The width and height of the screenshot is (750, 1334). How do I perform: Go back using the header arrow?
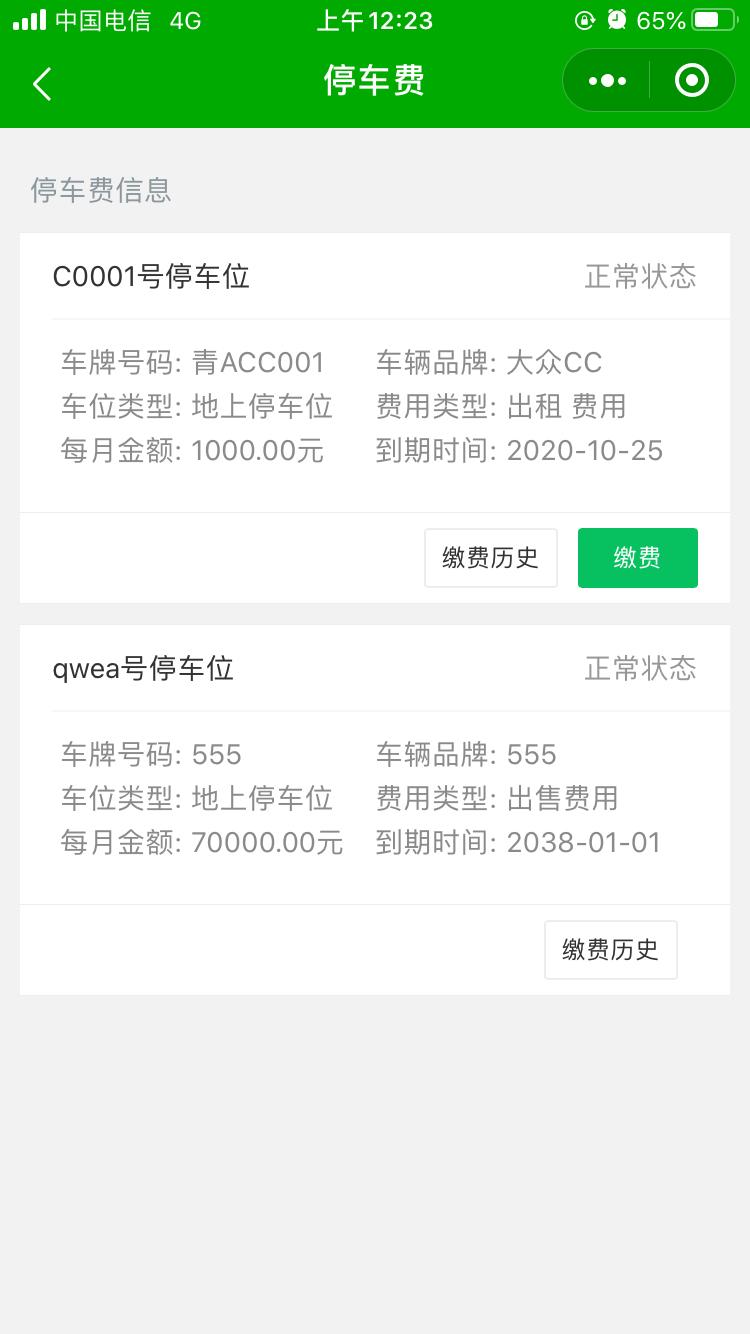pyautogui.click(x=42, y=84)
